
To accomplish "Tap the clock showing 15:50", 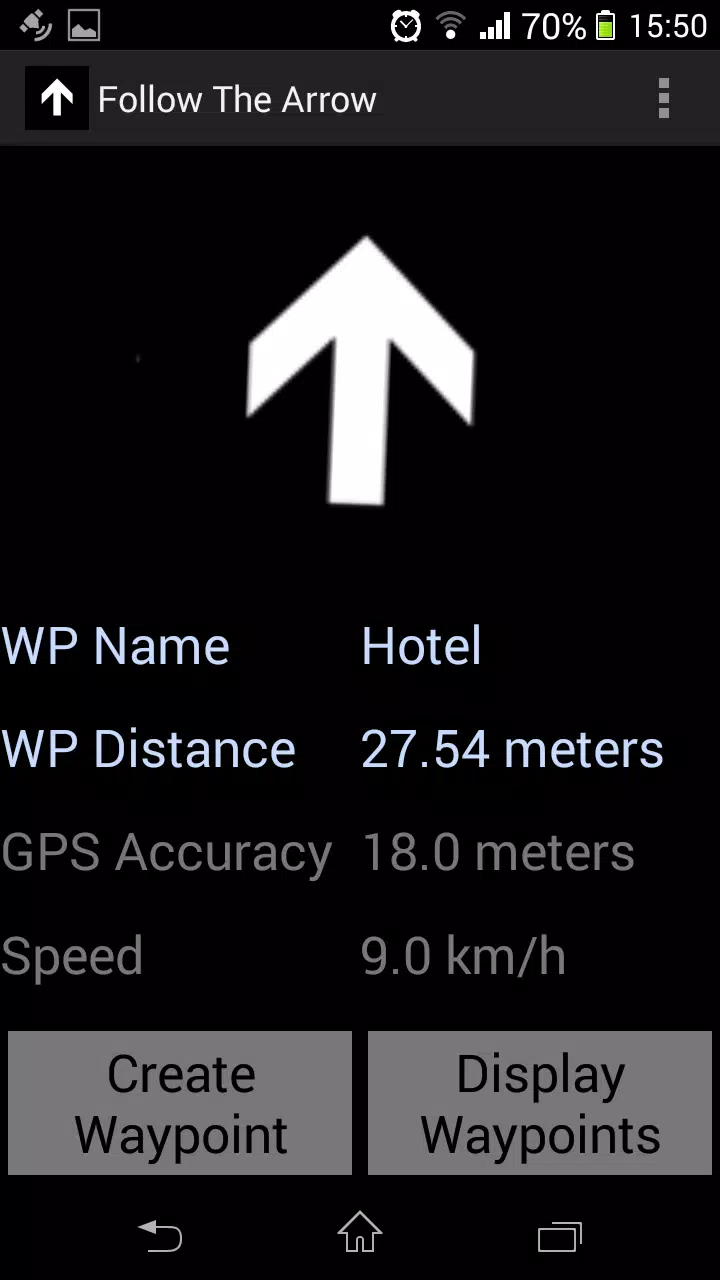I will pos(670,24).
